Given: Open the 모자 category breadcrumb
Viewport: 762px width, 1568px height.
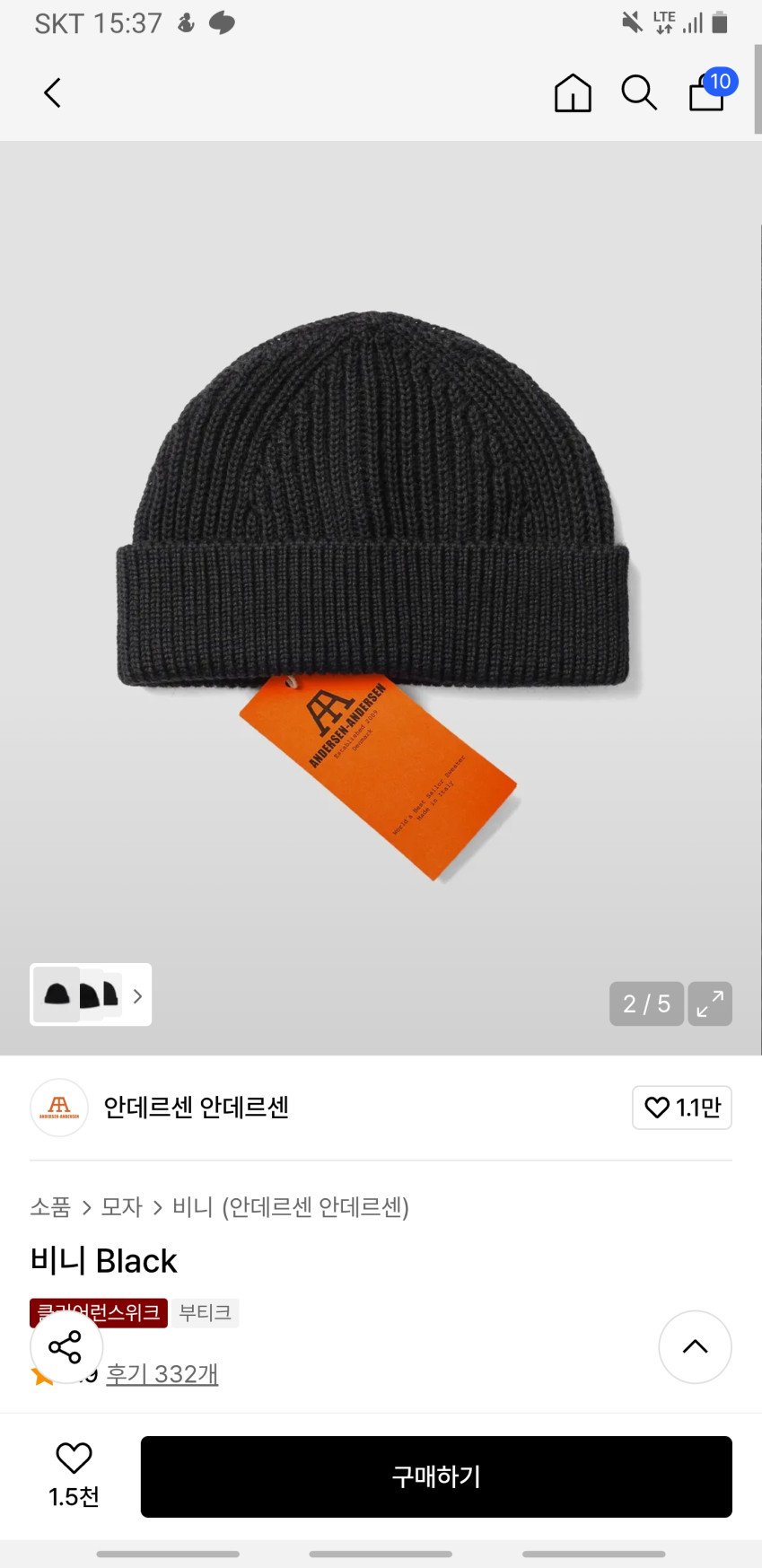Looking at the screenshot, I should [x=121, y=1207].
